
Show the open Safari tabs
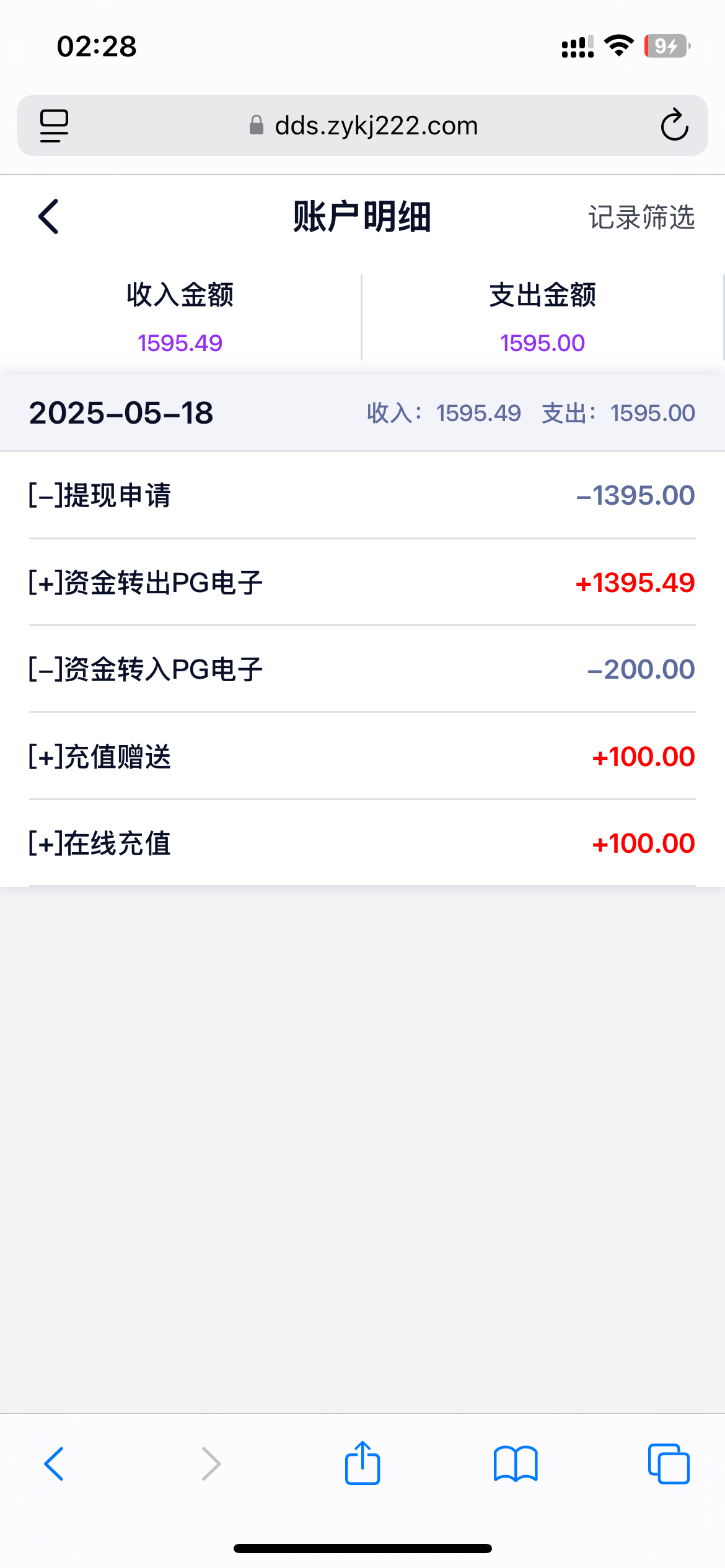coord(669,1465)
